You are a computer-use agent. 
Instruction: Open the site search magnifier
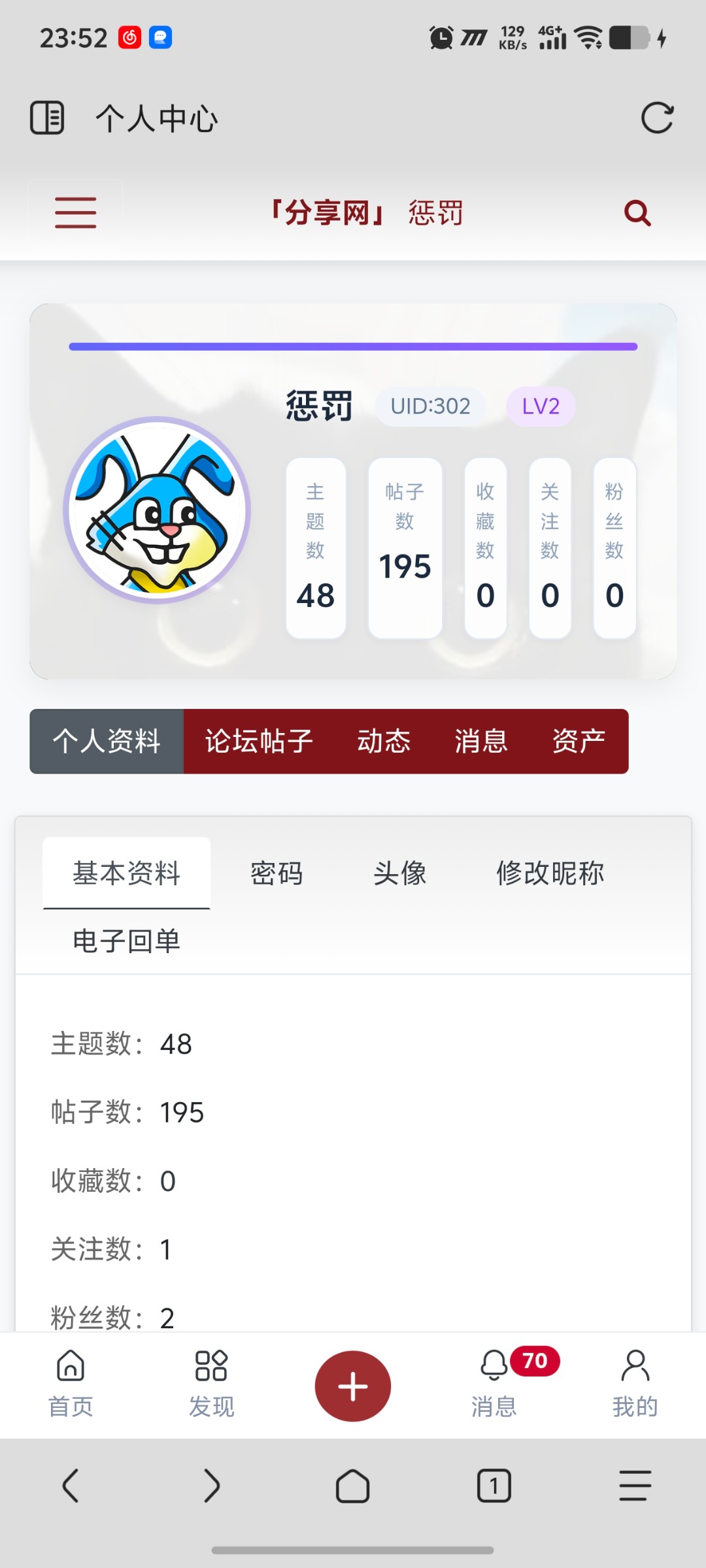pos(637,213)
